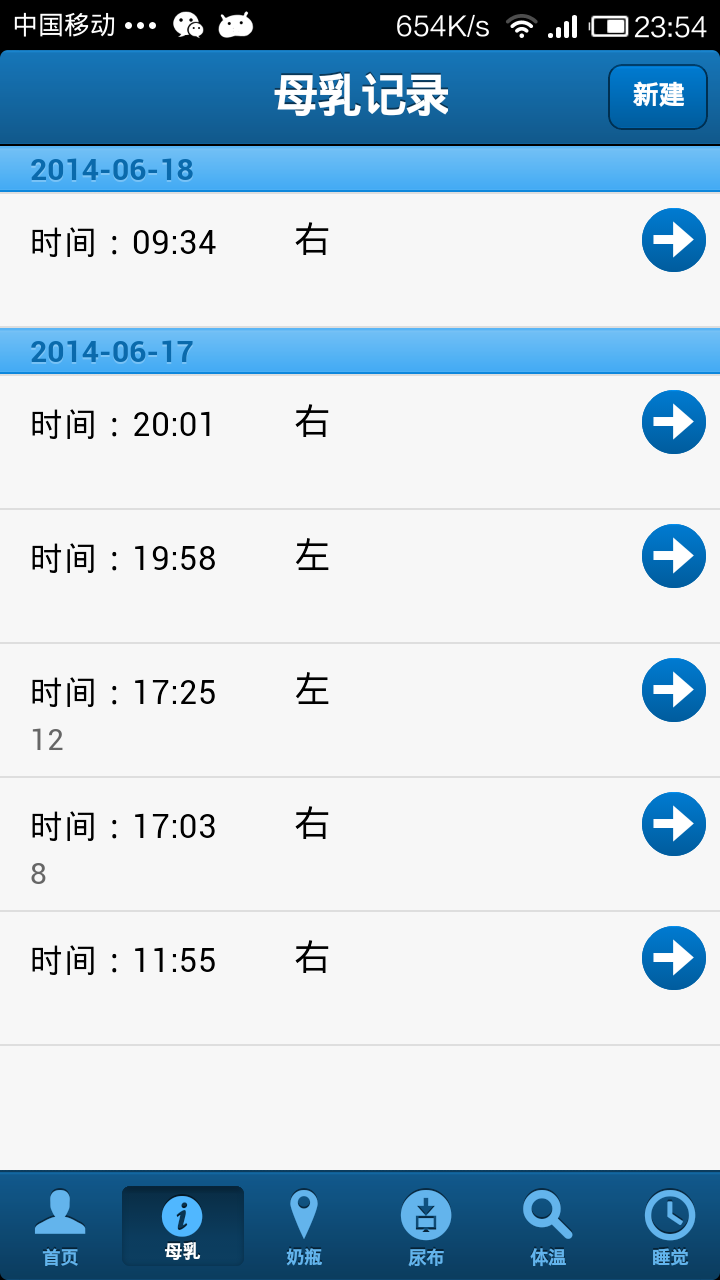Open arrow for the 17:03 record
Screen dimensions: 720x1280
[673, 824]
